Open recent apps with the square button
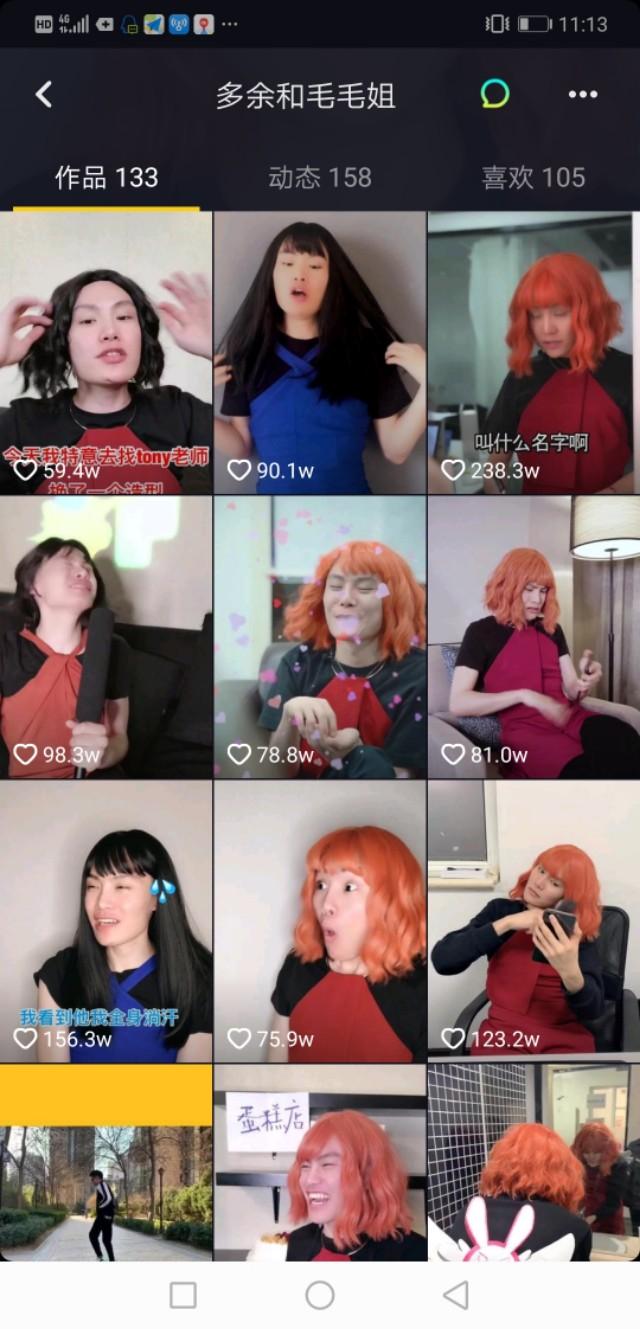 point(183,1295)
